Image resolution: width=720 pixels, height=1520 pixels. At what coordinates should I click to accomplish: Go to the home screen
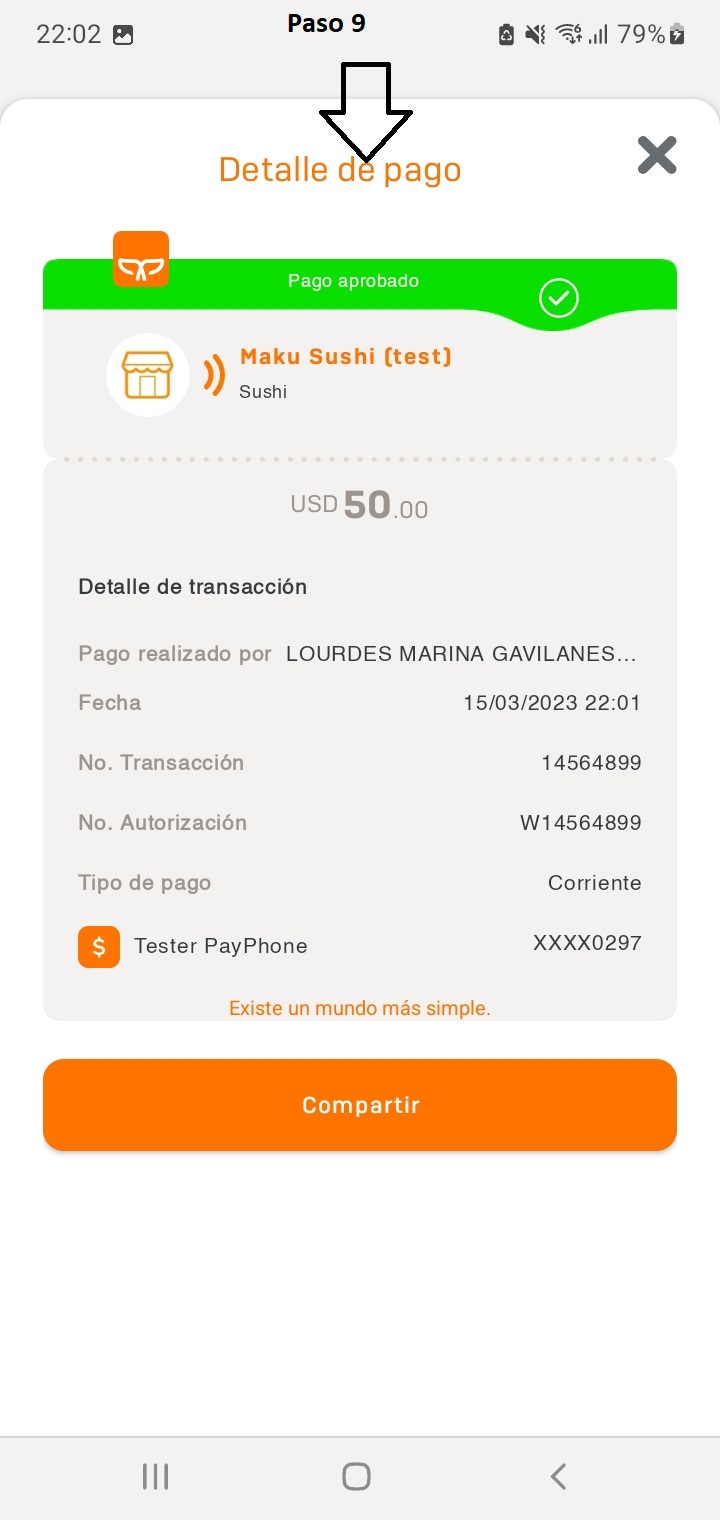(356, 1476)
